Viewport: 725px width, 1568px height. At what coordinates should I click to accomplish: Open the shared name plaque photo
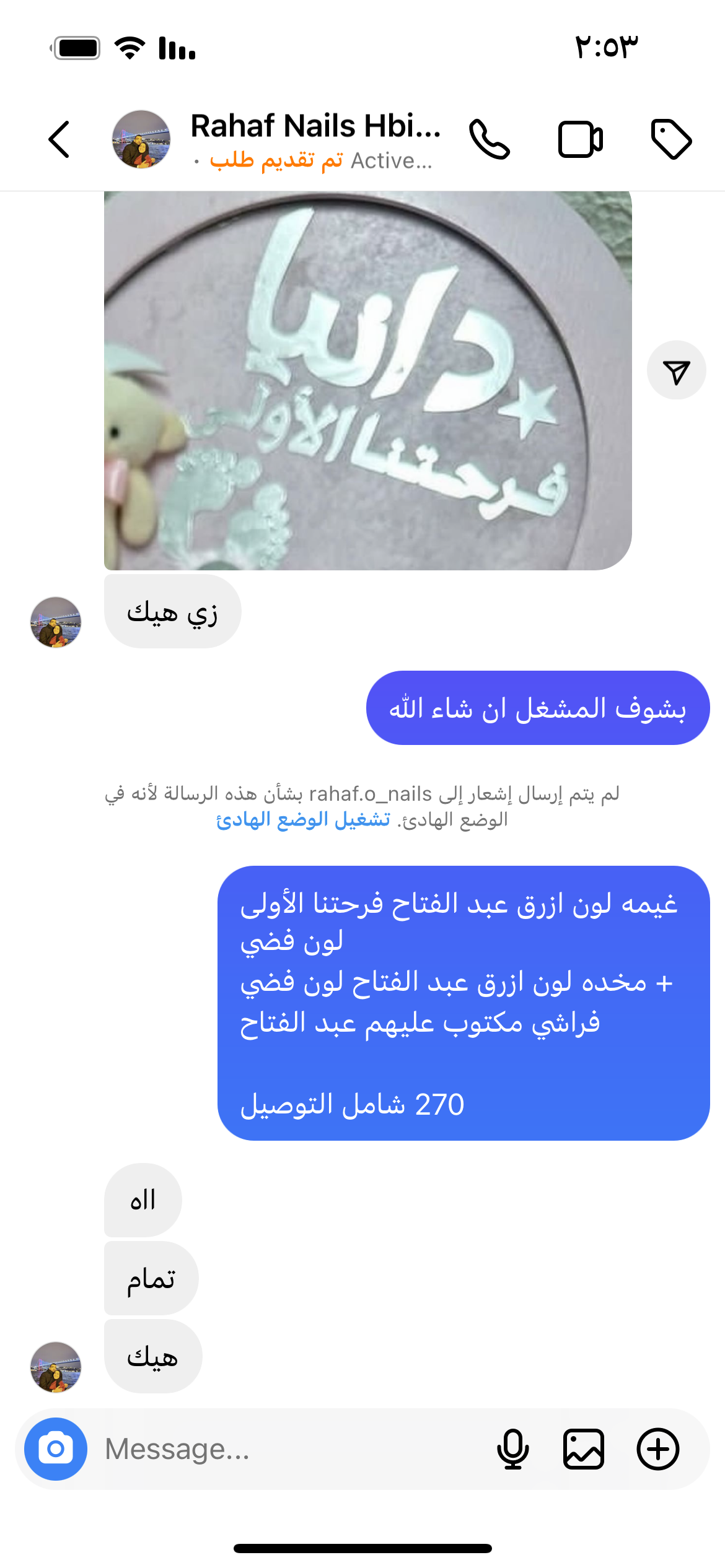click(x=367, y=380)
